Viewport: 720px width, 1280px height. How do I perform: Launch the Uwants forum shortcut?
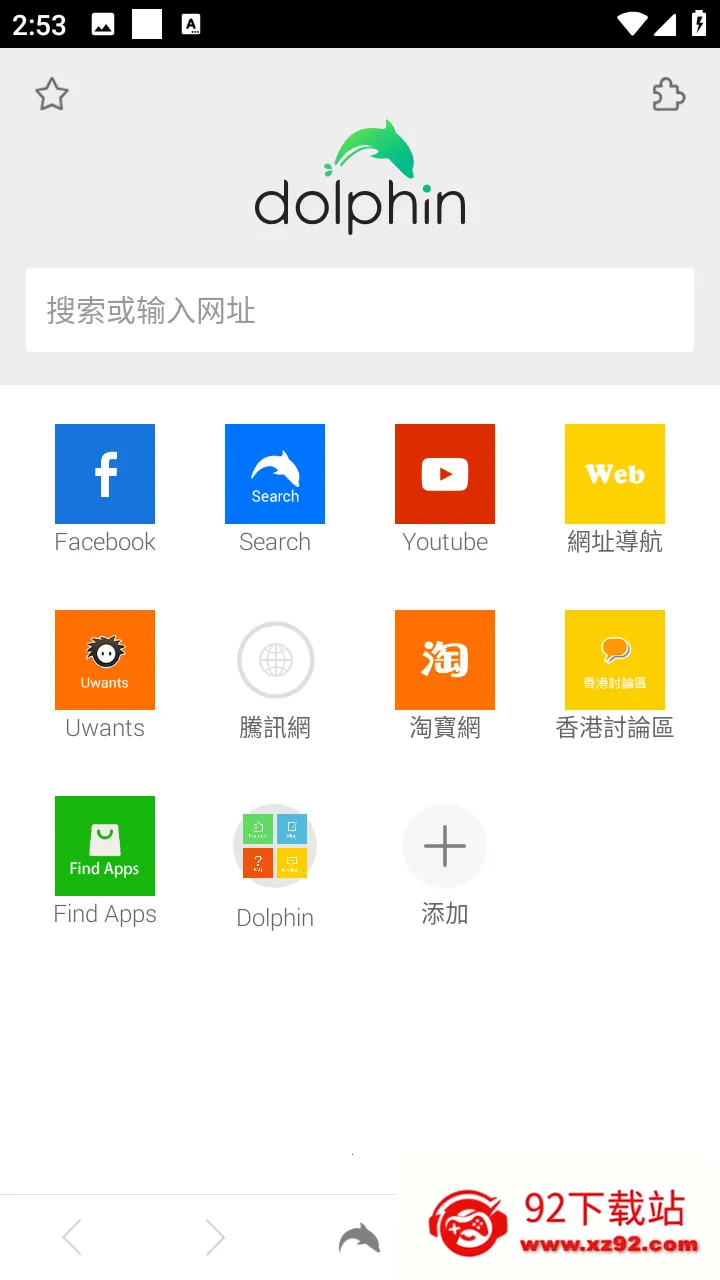tap(105, 660)
